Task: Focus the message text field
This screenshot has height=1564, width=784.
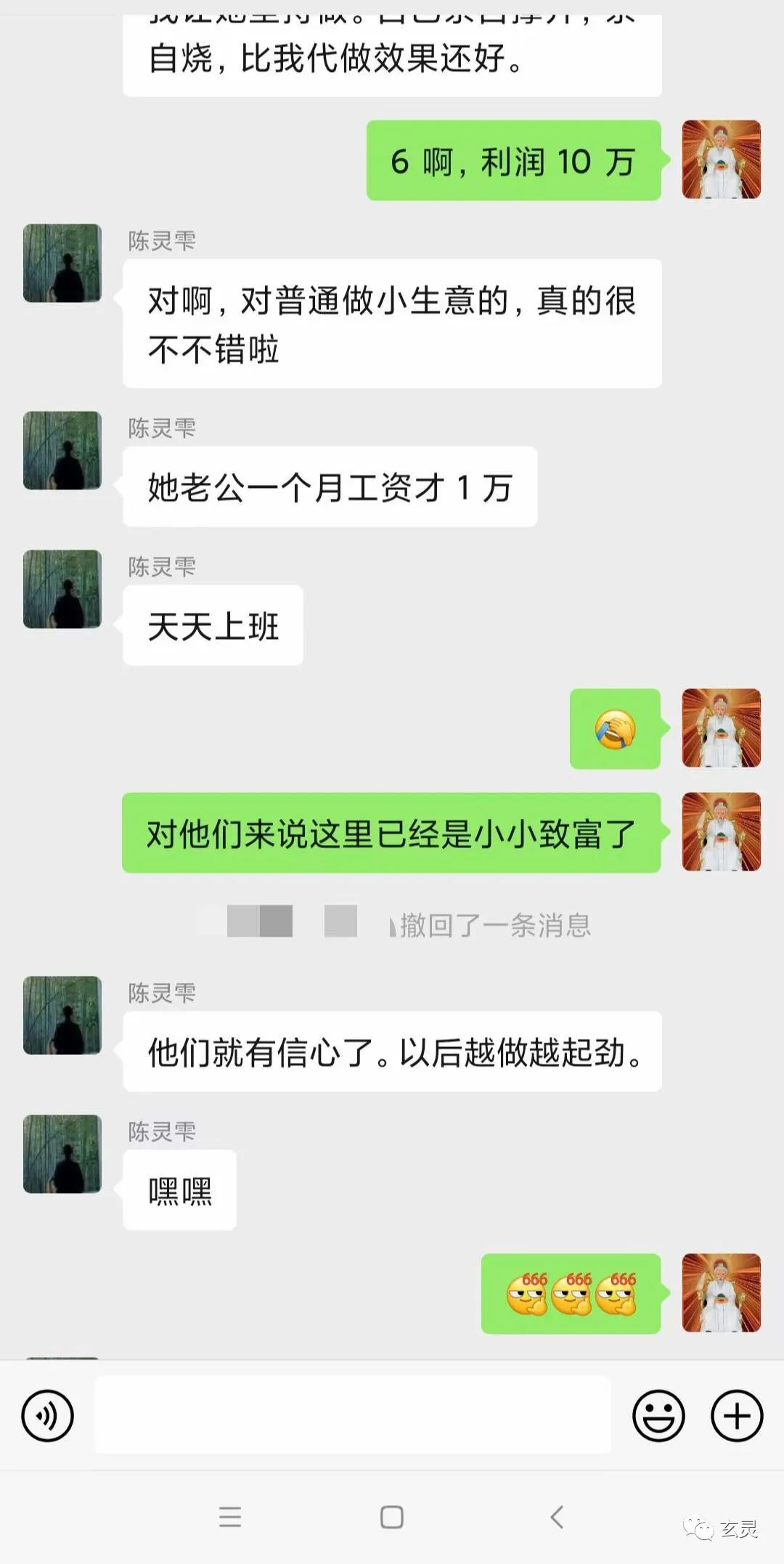Action: coord(353,1415)
